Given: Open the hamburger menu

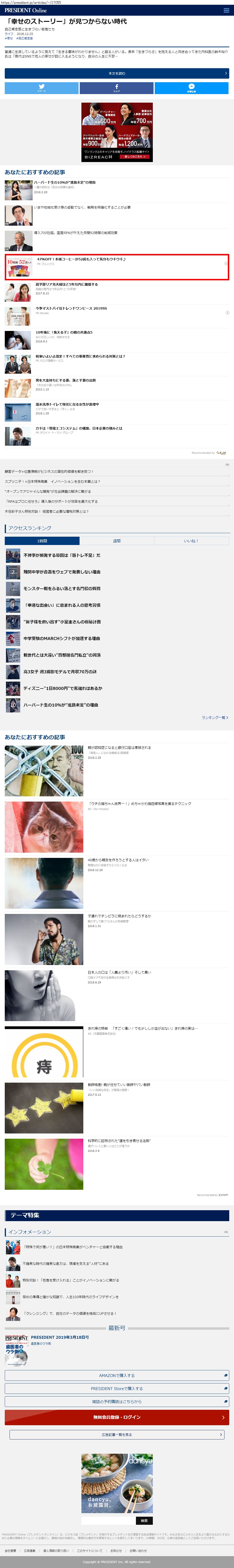Looking at the screenshot, I should (x=226, y=10).
